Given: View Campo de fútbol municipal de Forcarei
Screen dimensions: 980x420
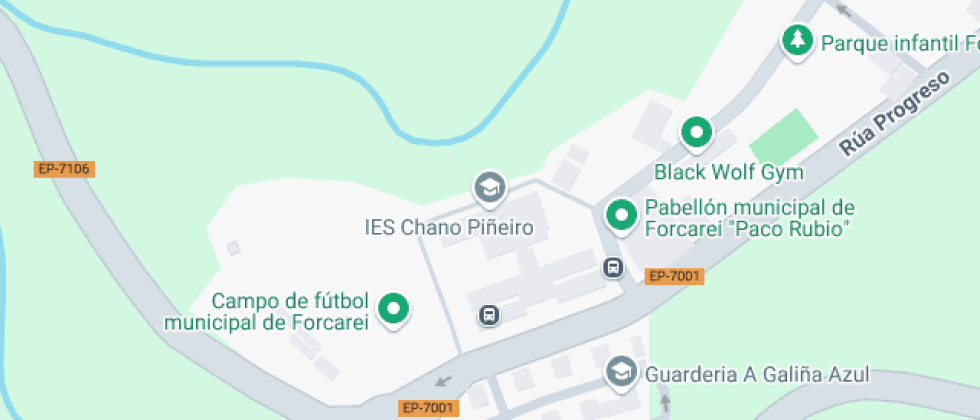Looking at the screenshot, I should (x=395, y=308).
